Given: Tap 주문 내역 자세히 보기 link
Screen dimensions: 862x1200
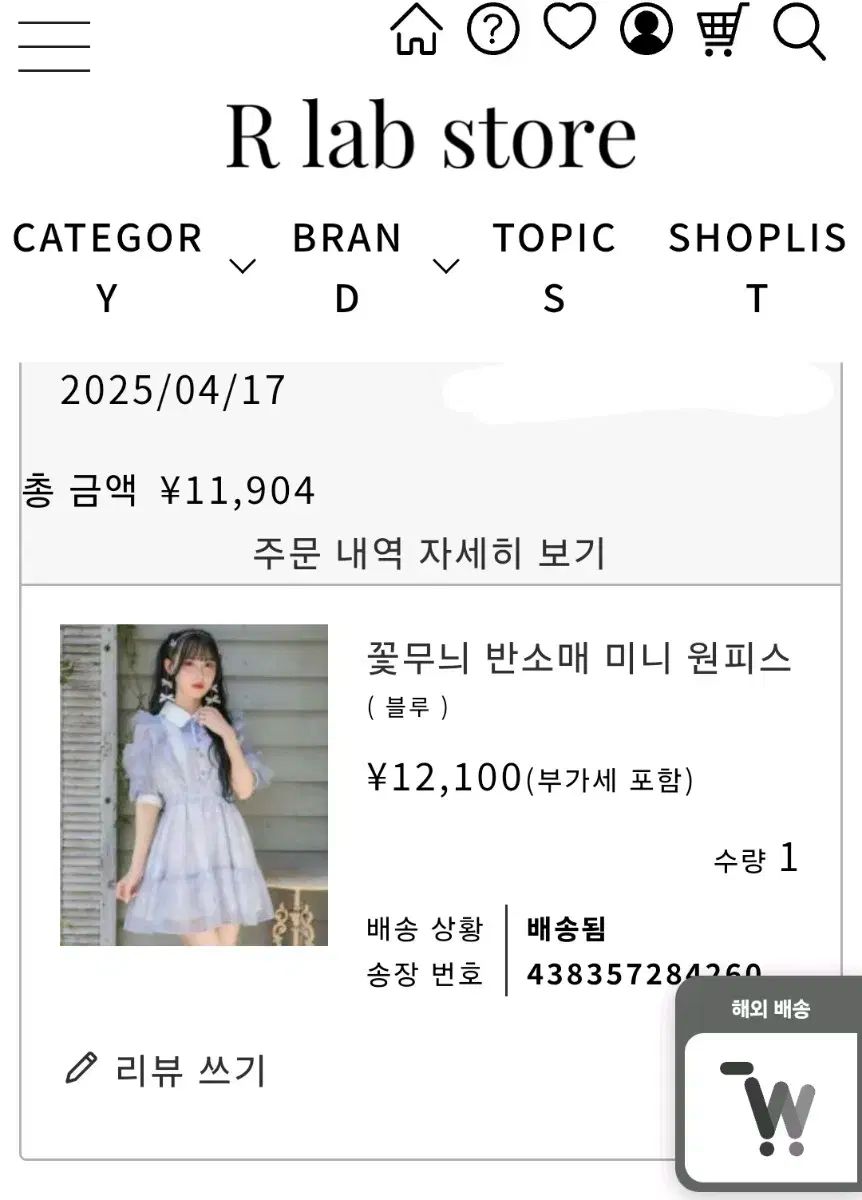Looking at the screenshot, I should (429, 552).
